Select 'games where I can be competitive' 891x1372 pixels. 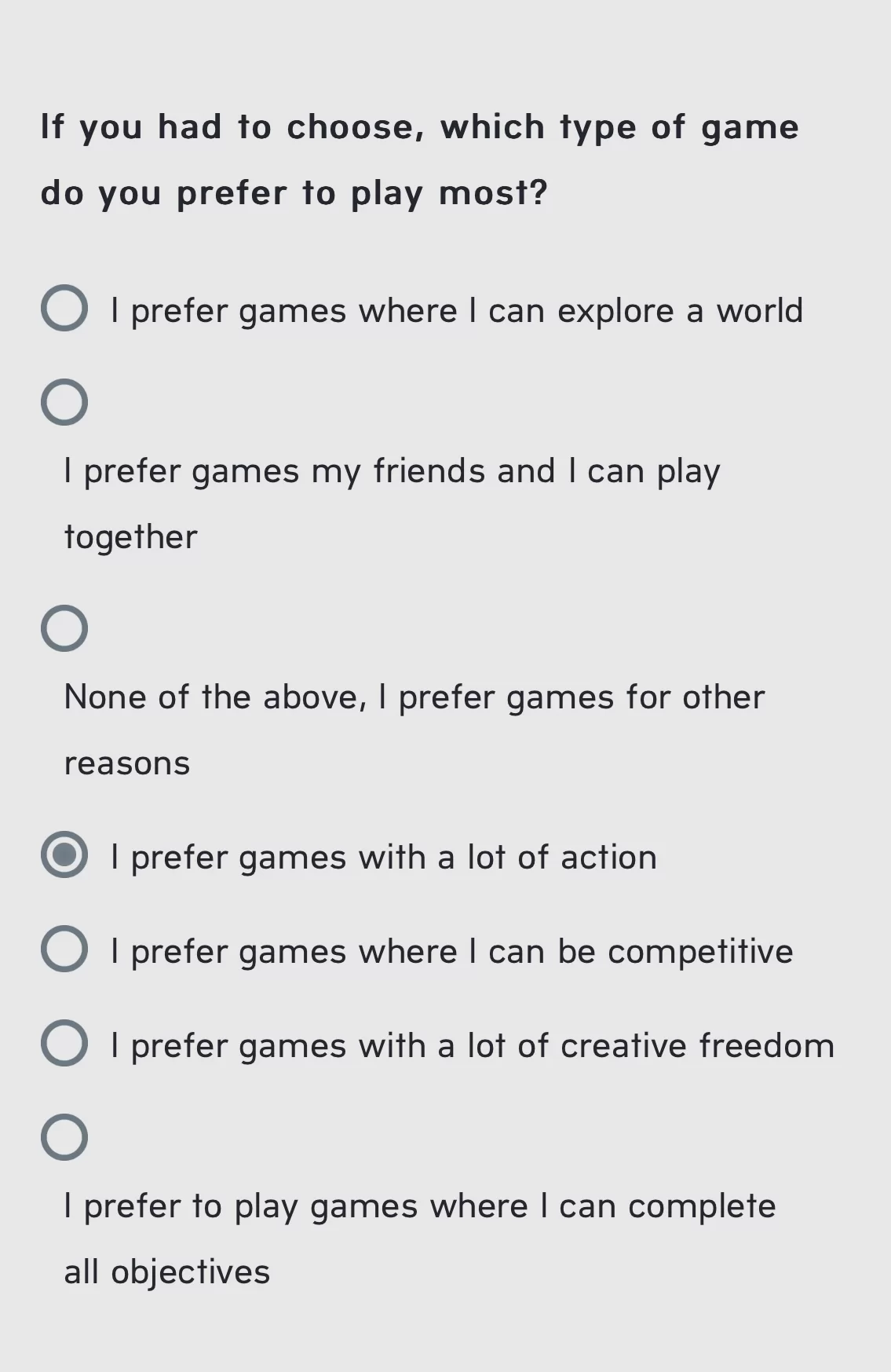64,949
